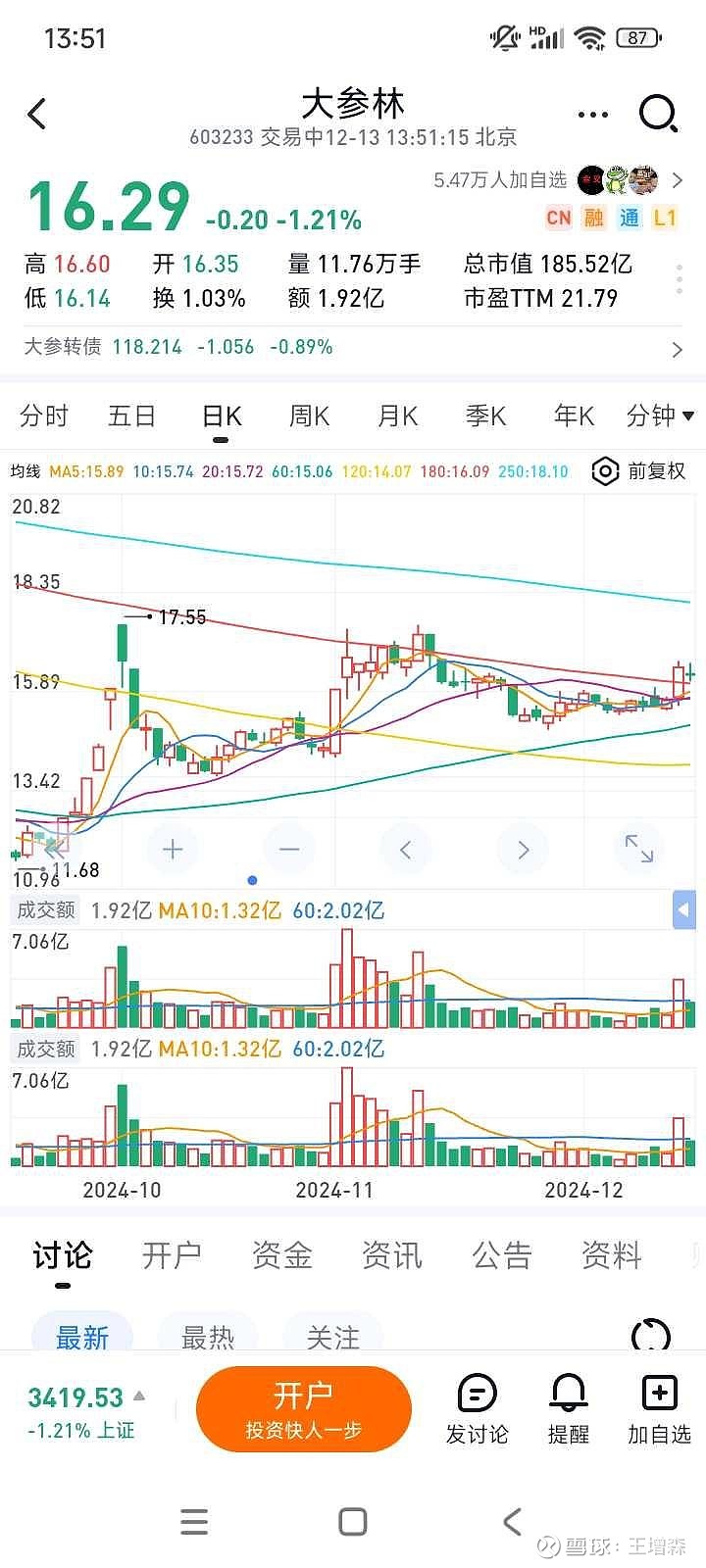Zoom in the K-line chart

(173, 849)
